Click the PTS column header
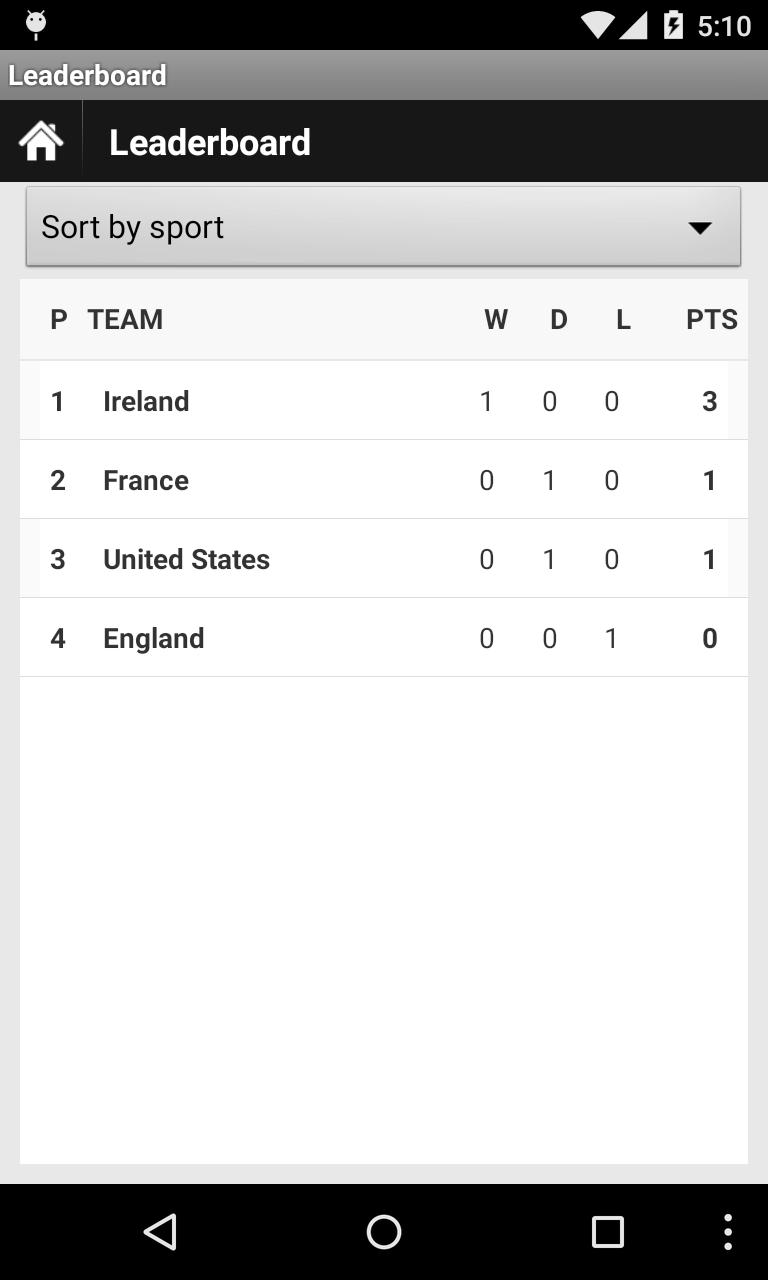The width and height of the screenshot is (768, 1280). point(710,319)
